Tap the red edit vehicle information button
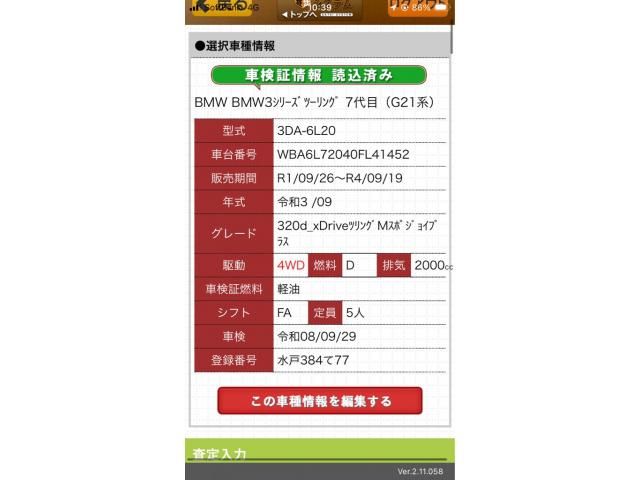 click(x=320, y=401)
